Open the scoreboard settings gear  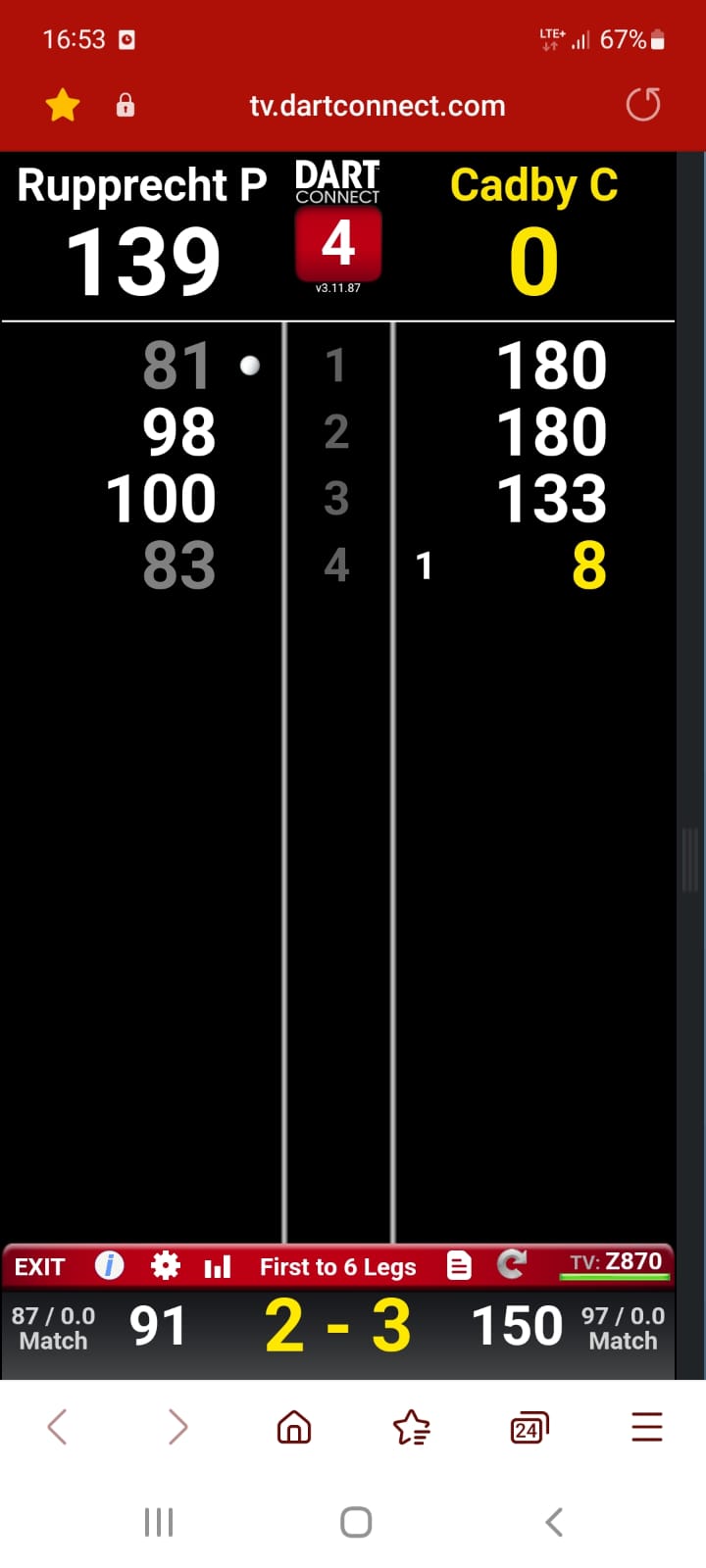tap(166, 1266)
